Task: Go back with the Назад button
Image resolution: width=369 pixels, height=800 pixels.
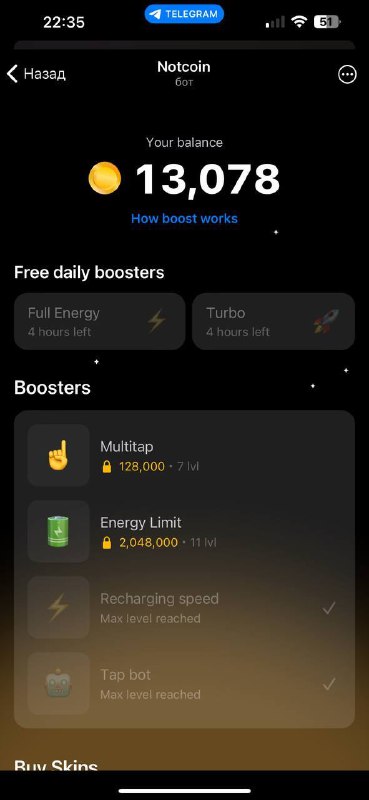Action: (36, 74)
